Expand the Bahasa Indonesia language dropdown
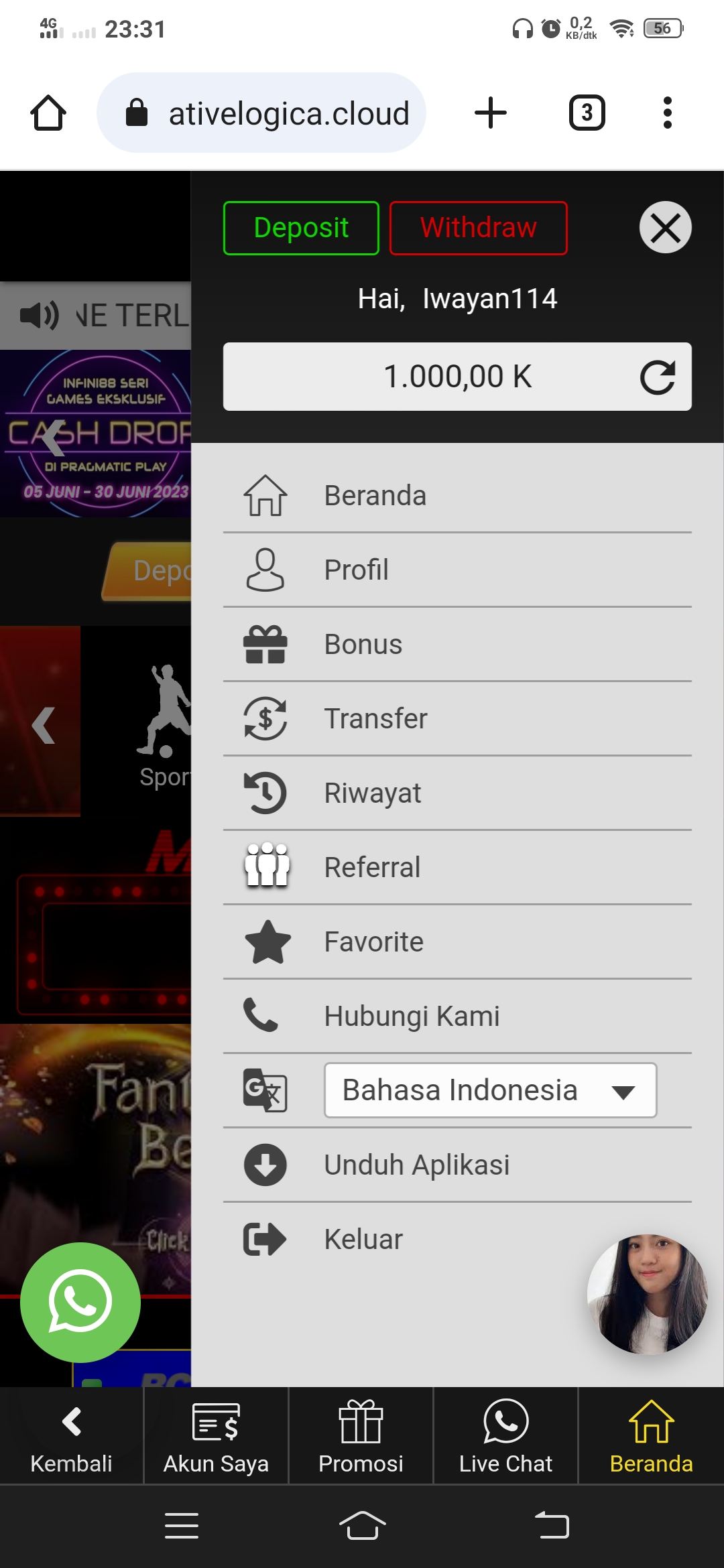 490,1090
